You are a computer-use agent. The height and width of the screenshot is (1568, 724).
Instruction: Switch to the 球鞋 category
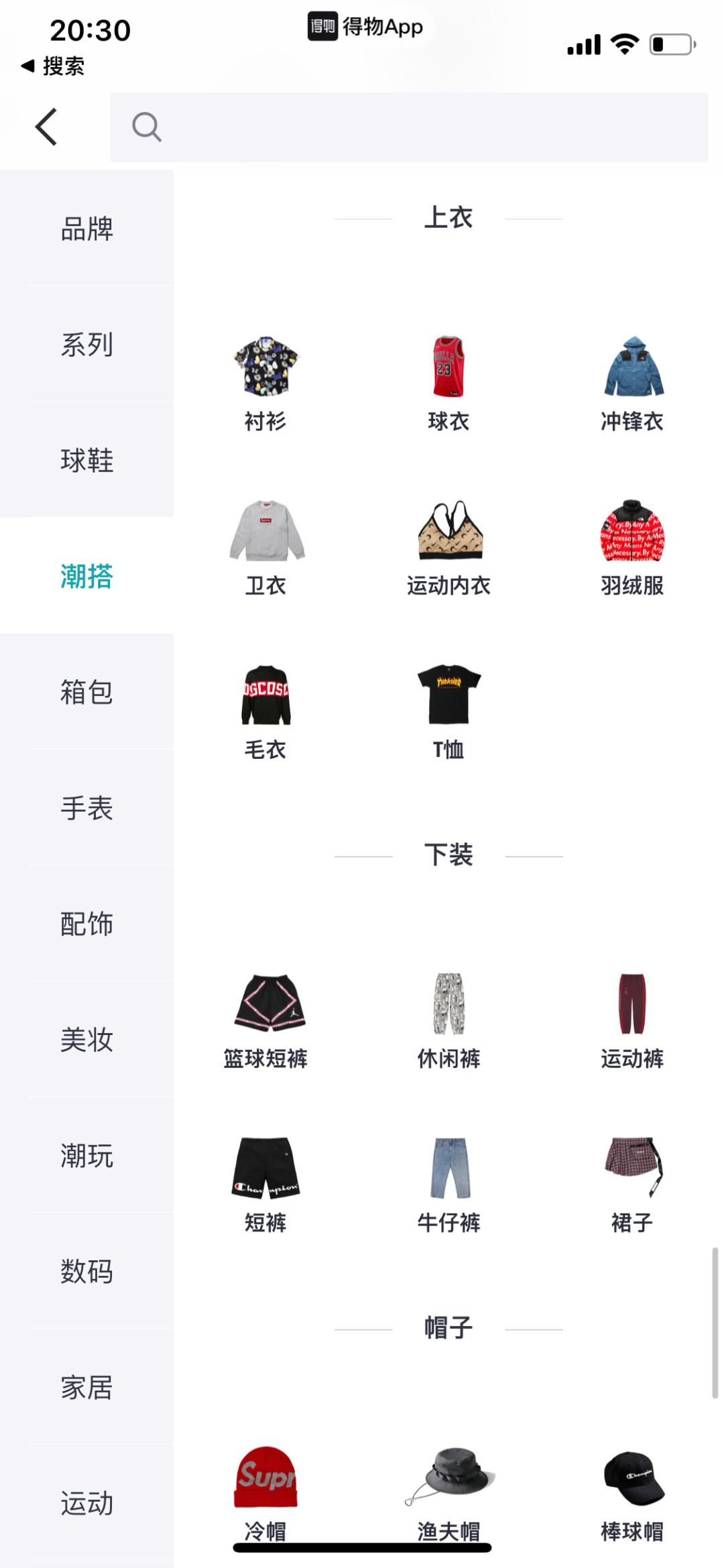[86, 460]
